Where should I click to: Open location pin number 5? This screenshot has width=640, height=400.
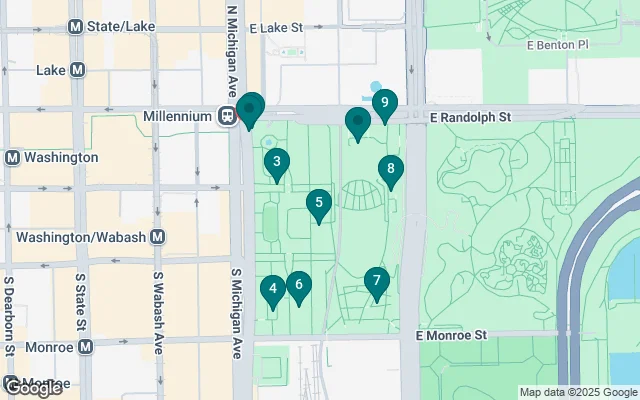[318, 205]
